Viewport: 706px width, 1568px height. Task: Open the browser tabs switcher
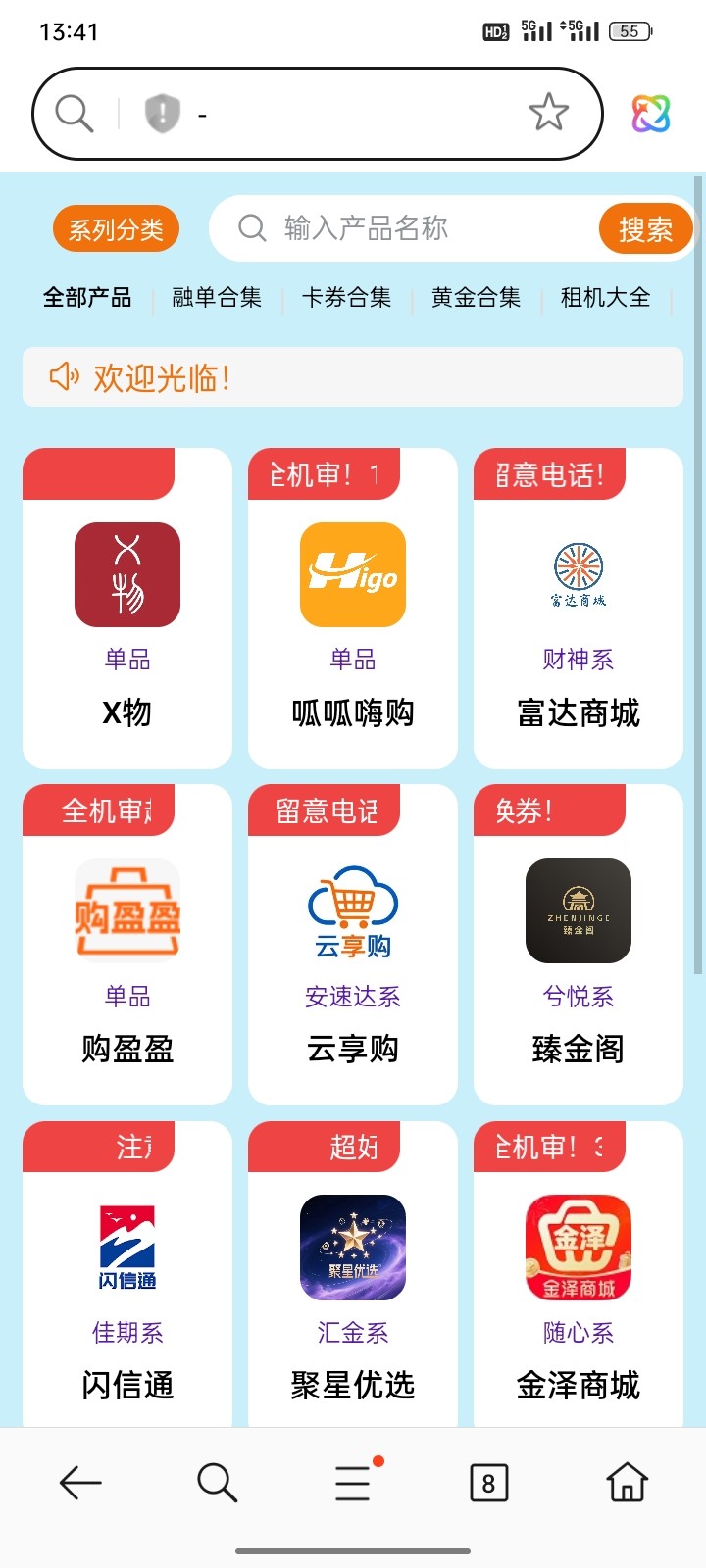(488, 1483)
